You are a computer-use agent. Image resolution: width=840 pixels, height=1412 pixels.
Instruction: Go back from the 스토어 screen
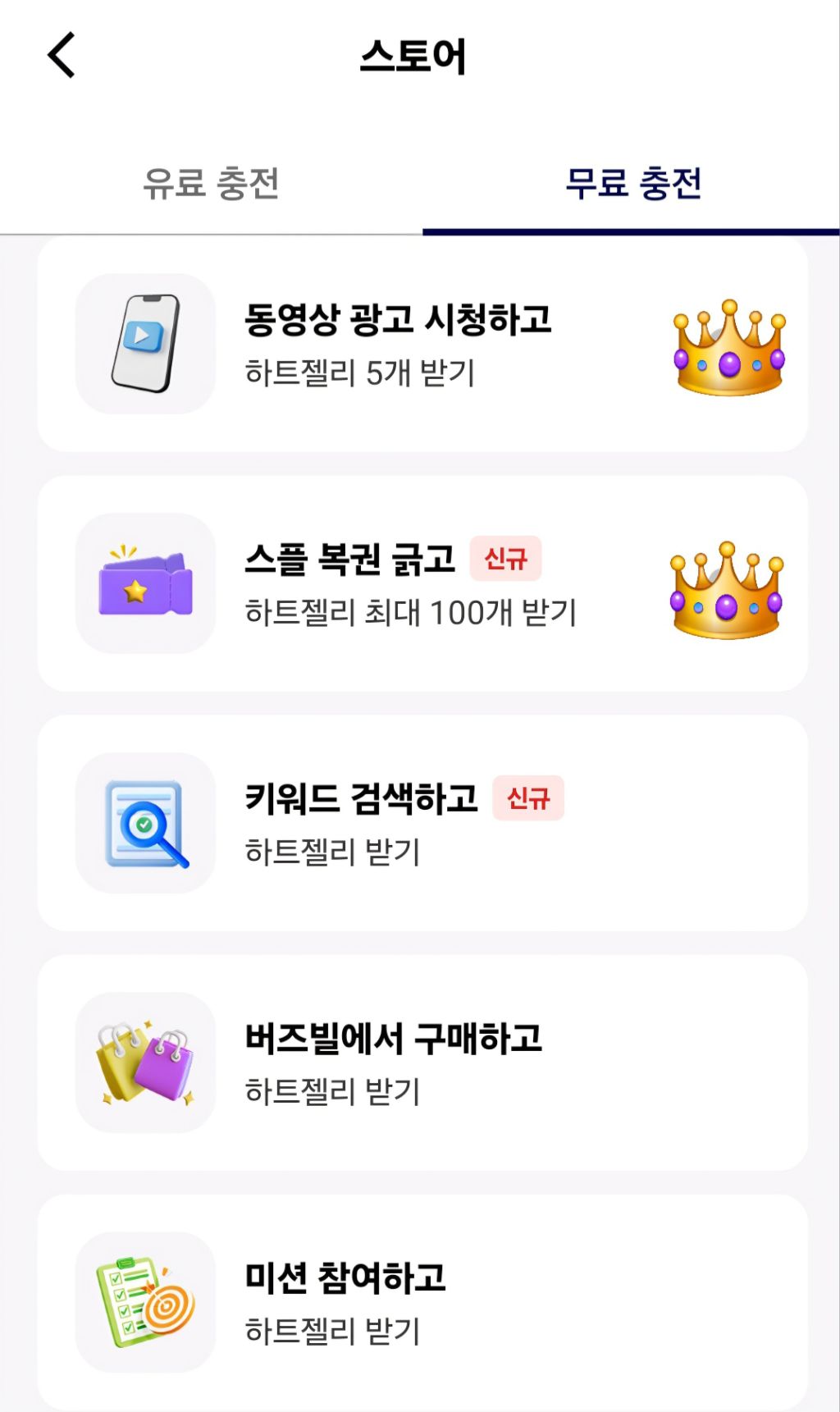point(62,56)
